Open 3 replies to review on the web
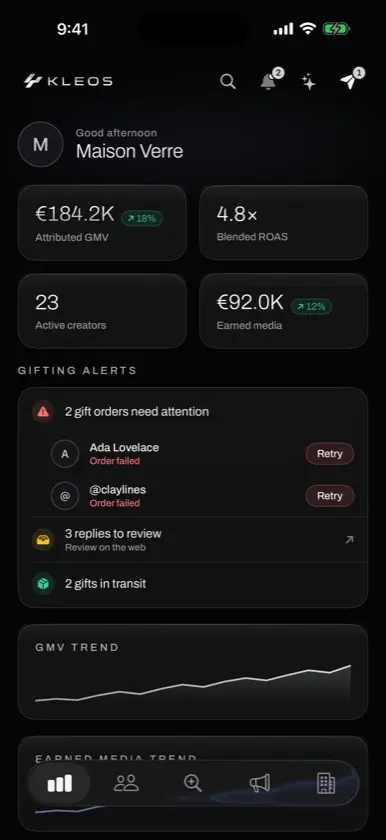The width and height of the screenshot is (386, 840). (x=193, y=539)
